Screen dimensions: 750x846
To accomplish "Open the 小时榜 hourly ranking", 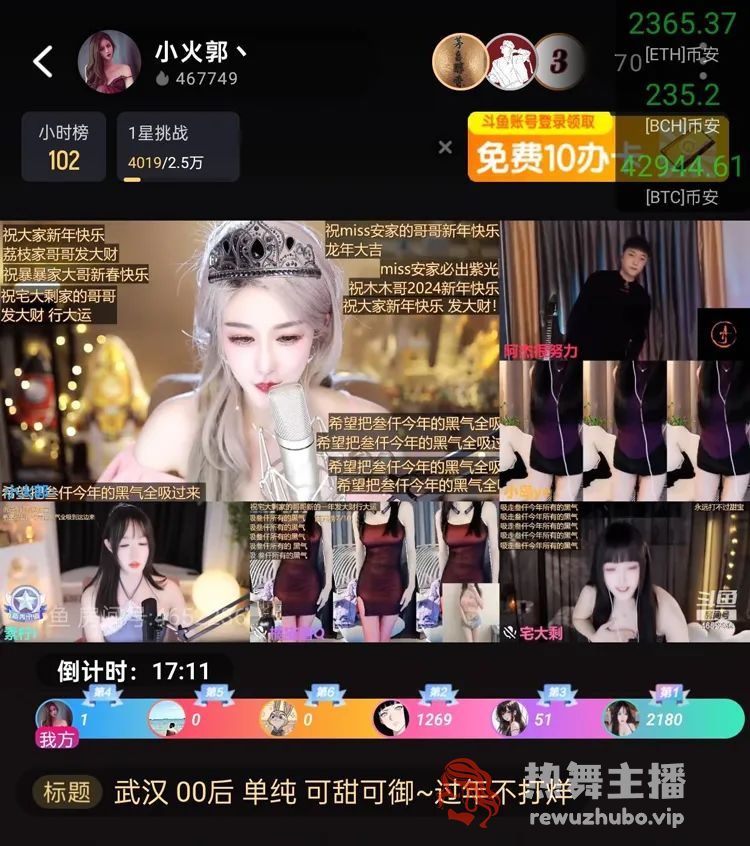I will [64, 147].
